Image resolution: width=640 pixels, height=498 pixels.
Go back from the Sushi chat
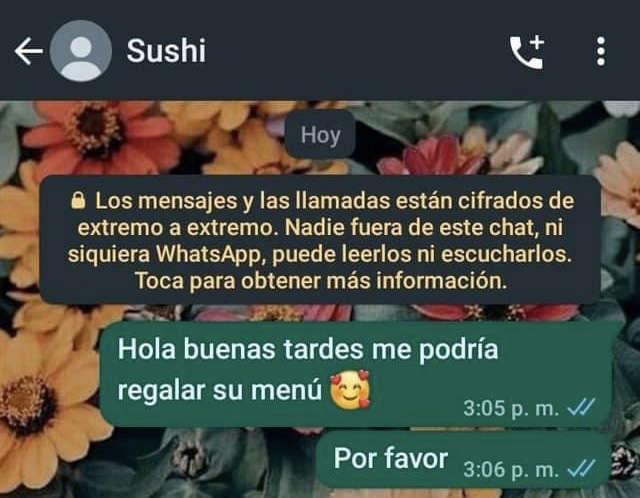(x=27, y=51)
